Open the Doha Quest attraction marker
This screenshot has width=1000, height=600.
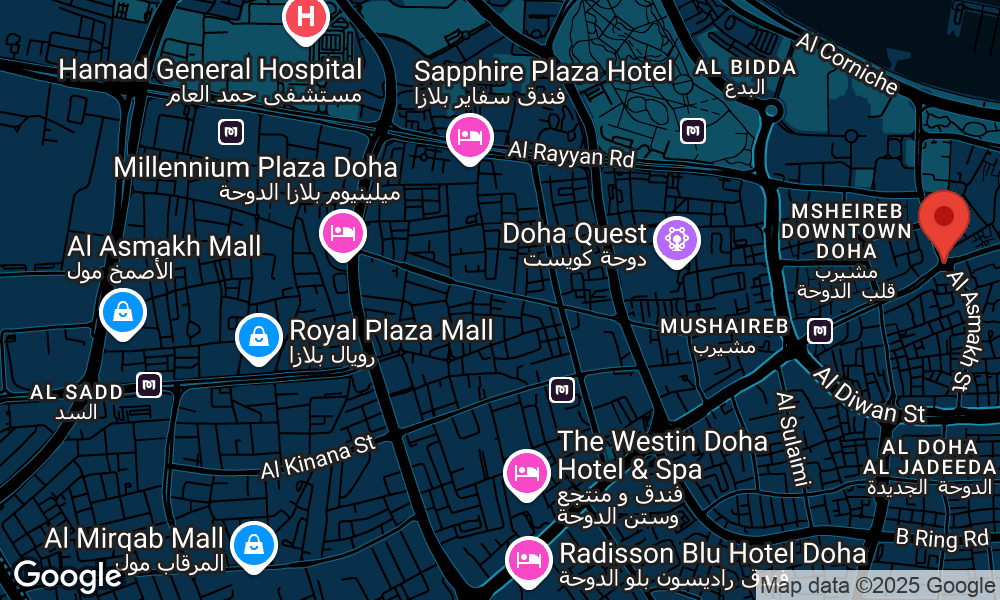676,239
